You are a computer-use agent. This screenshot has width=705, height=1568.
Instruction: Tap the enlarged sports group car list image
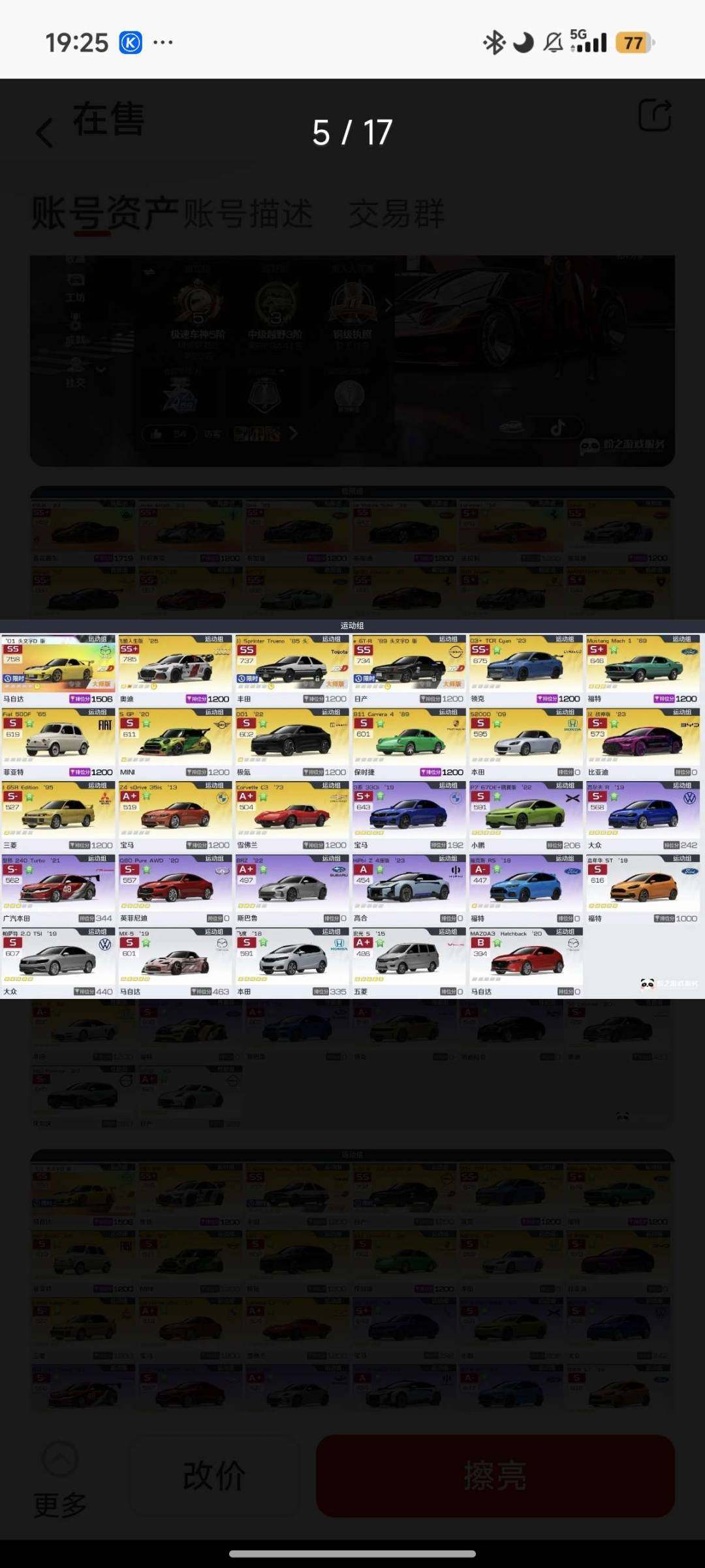(352, 809)
